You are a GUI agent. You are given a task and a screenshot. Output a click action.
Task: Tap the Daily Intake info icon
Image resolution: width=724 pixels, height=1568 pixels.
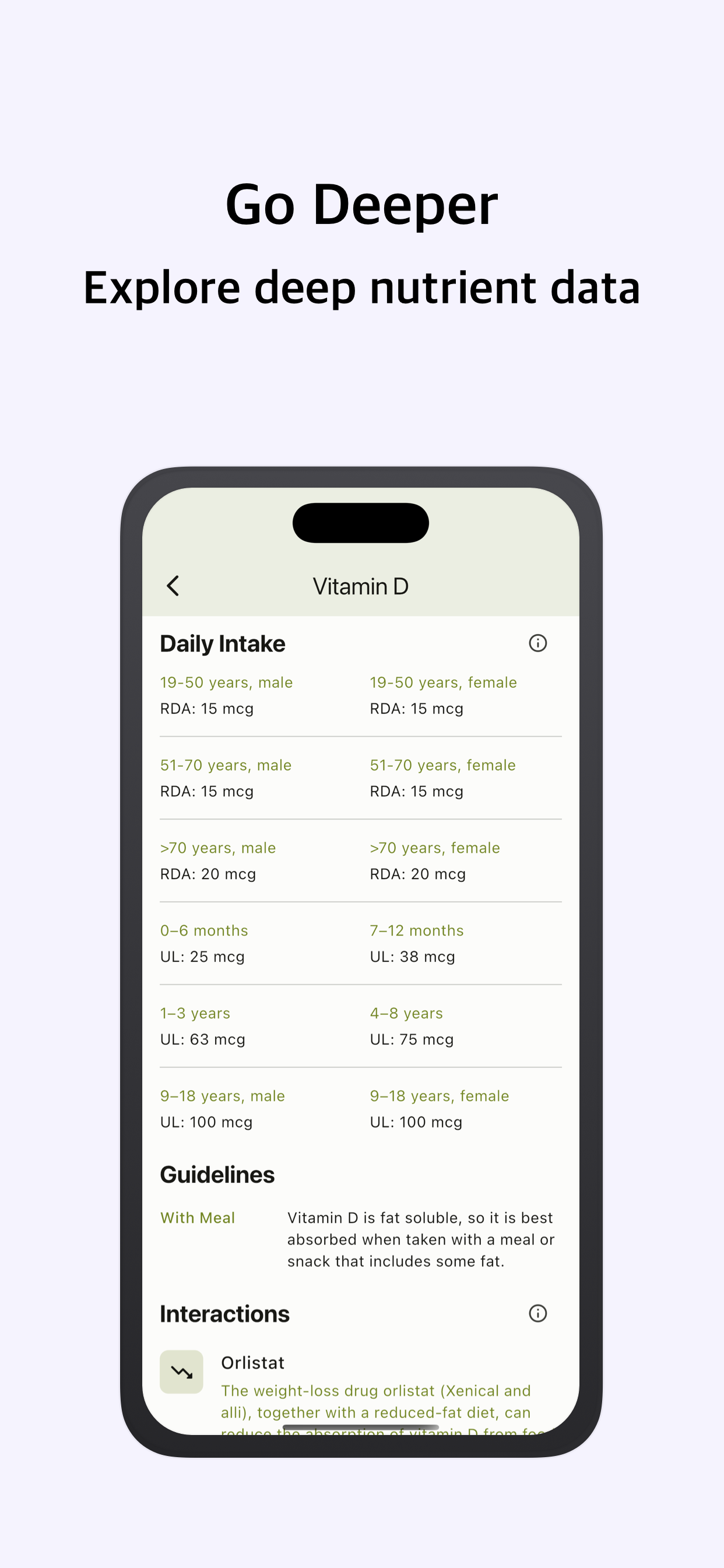coord(538,643)
